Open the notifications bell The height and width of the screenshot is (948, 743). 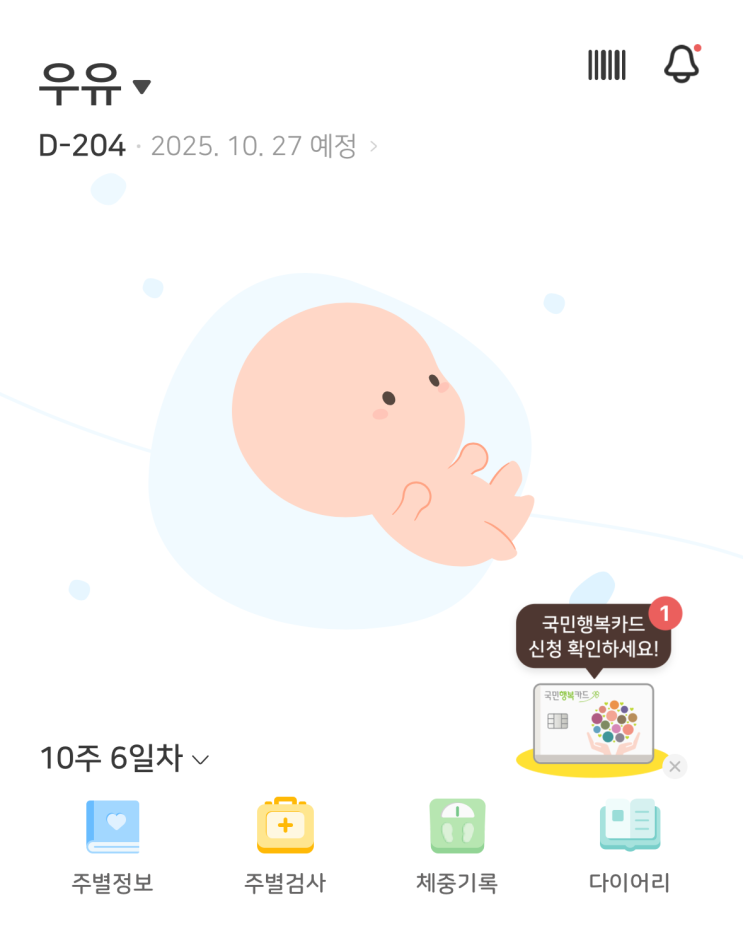tap(682, 63)
